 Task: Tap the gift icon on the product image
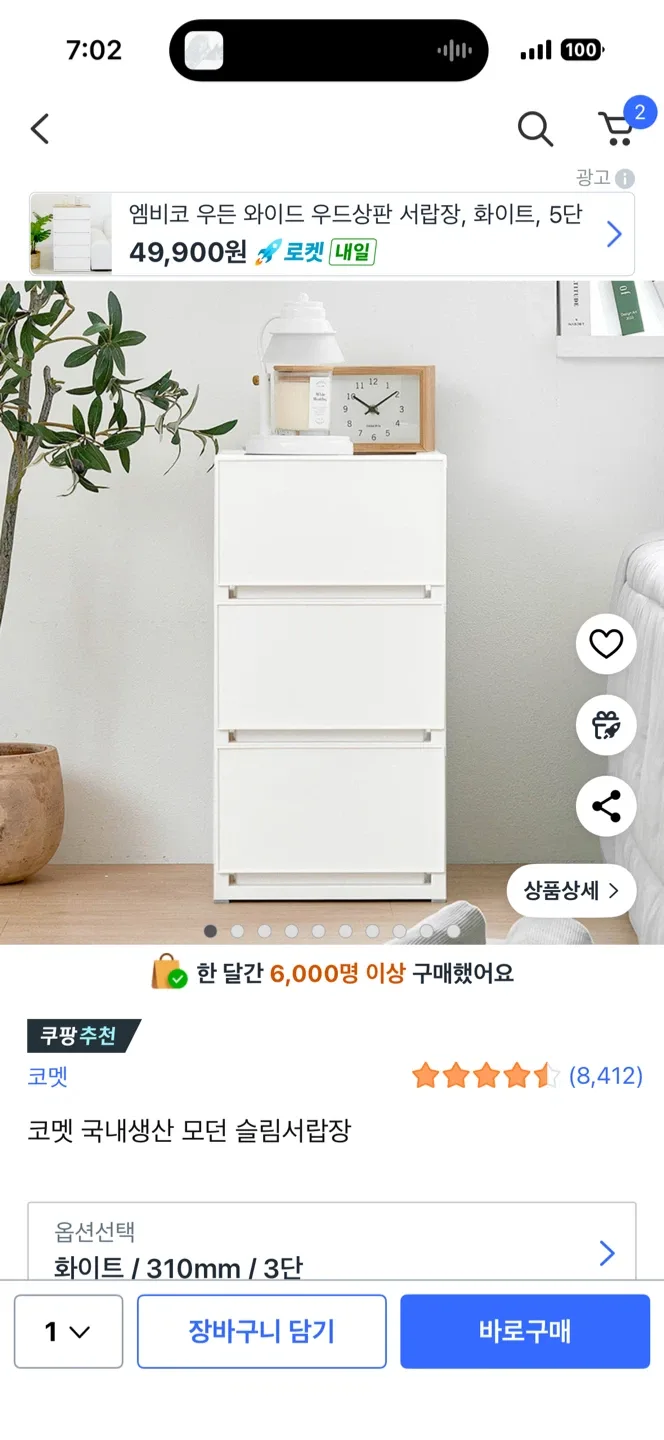click(606, 725)
